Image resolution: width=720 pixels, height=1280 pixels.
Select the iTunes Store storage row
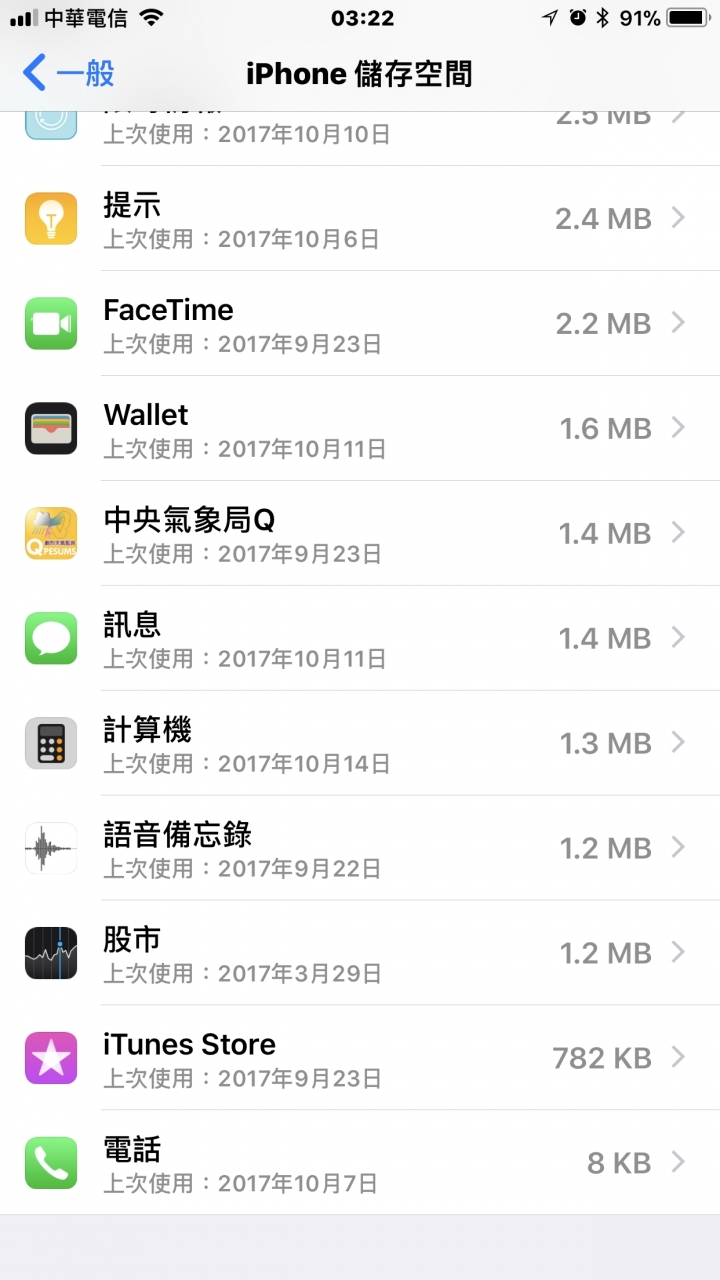(x=360, y=1059)
